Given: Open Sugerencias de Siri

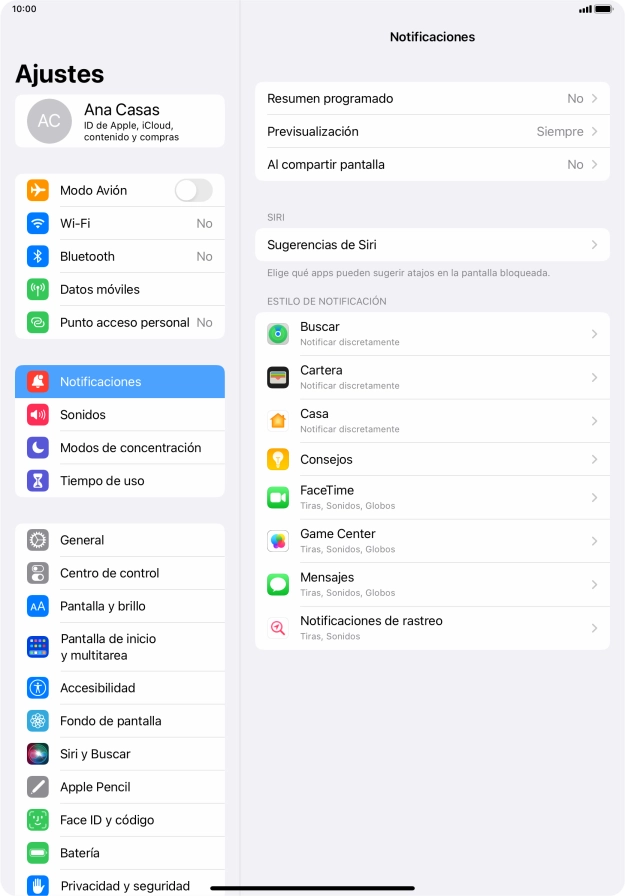Looking at the screenshot, I should pyautogui.click(x=432, y=244).
